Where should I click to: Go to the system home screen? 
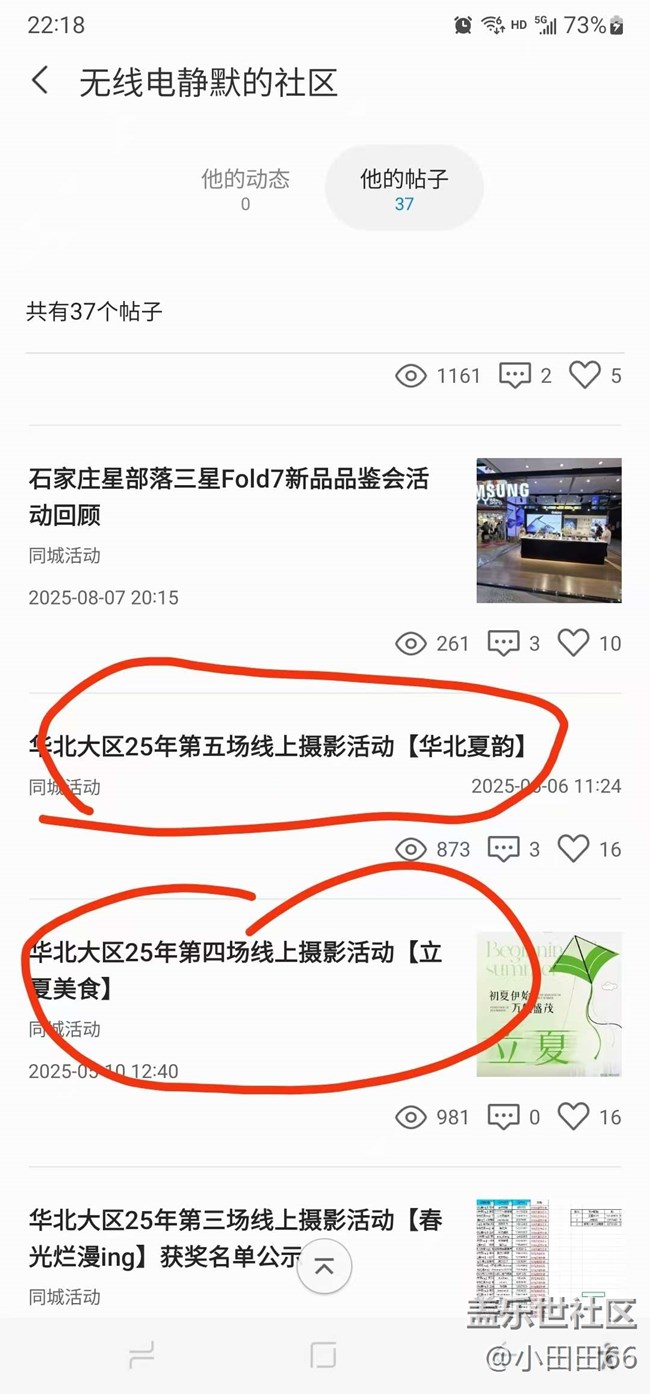323,1356
